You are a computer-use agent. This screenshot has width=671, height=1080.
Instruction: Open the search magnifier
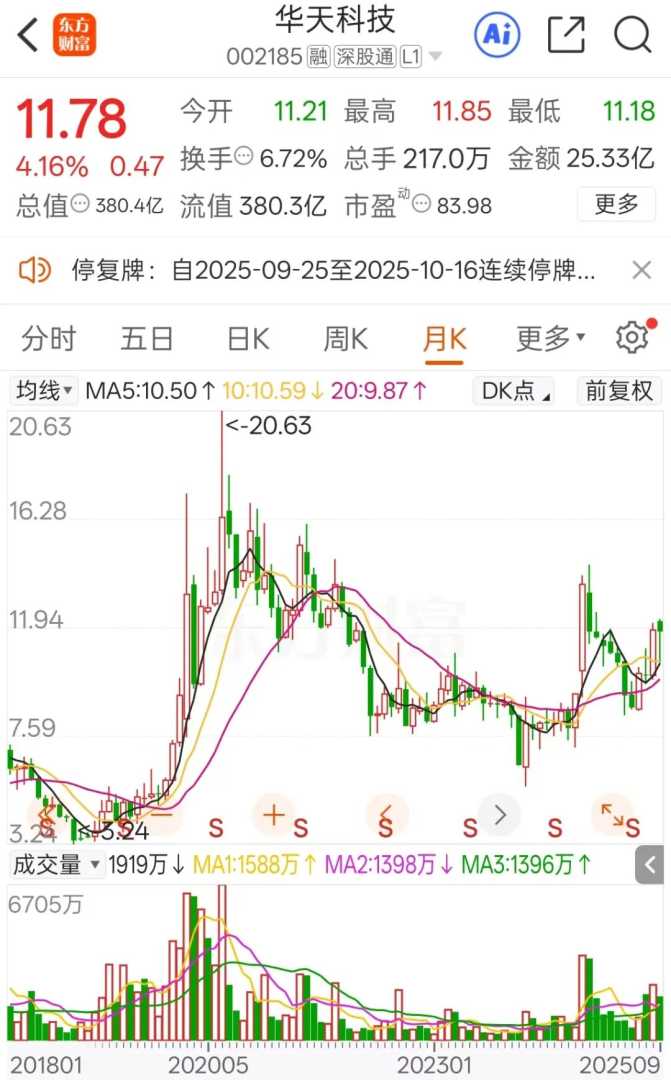[x=632, y=35]
